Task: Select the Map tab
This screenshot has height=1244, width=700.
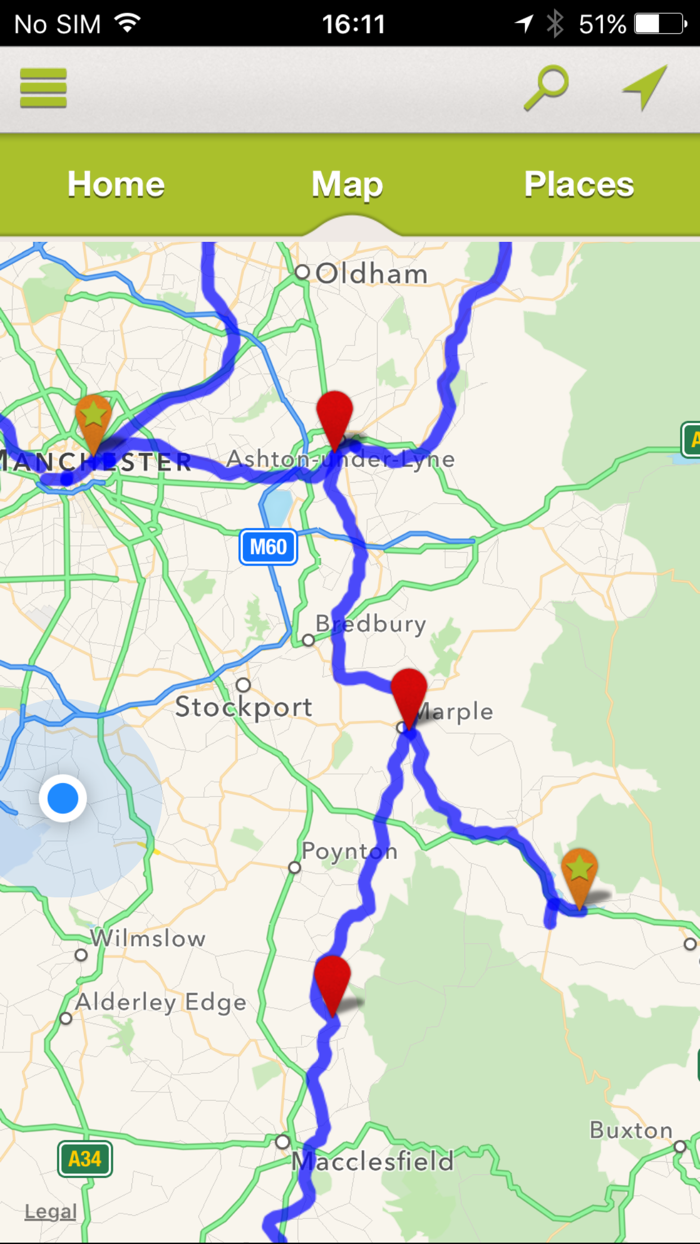Action: pyautogui.click(x=347, y=184)
